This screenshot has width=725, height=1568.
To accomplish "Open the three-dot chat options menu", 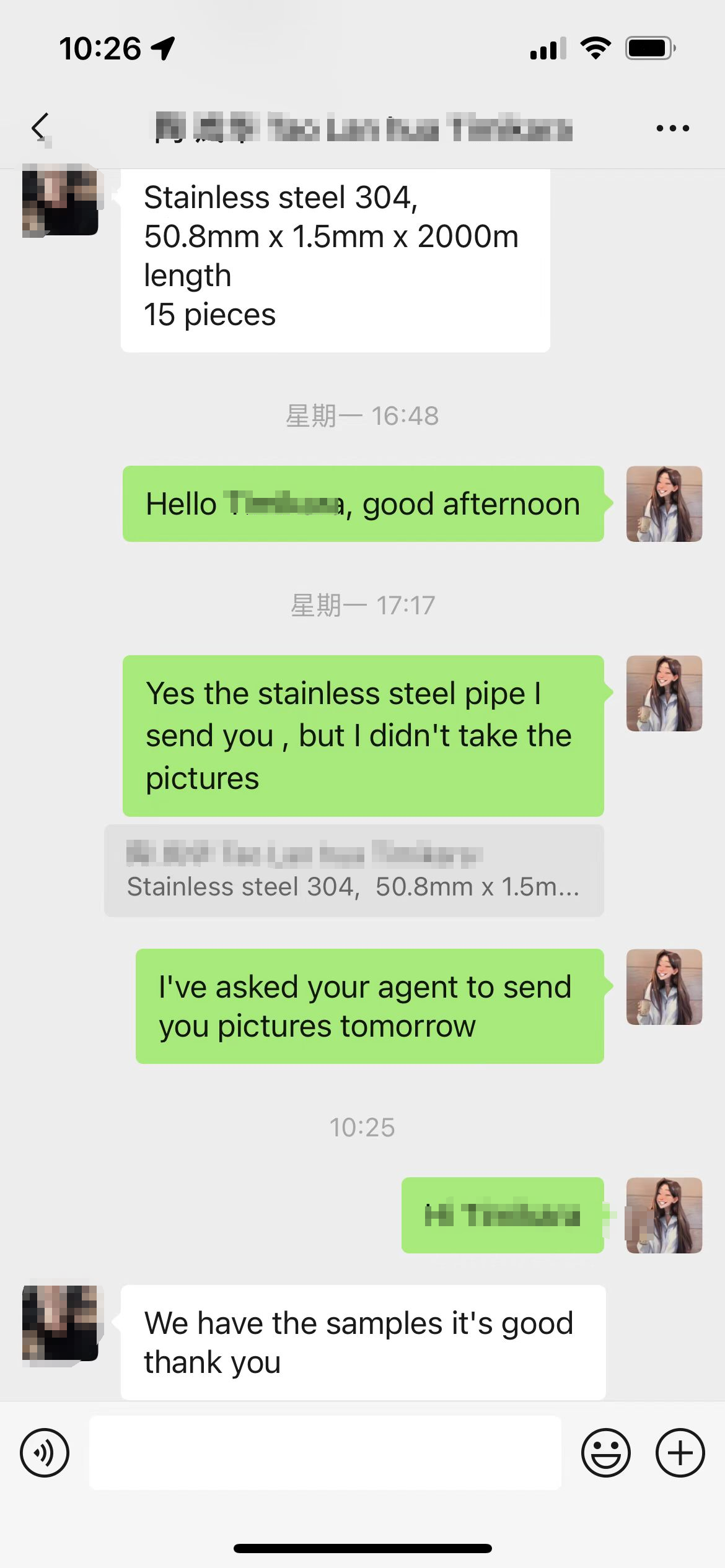I will pyautogui.click(x=672, y=128).
